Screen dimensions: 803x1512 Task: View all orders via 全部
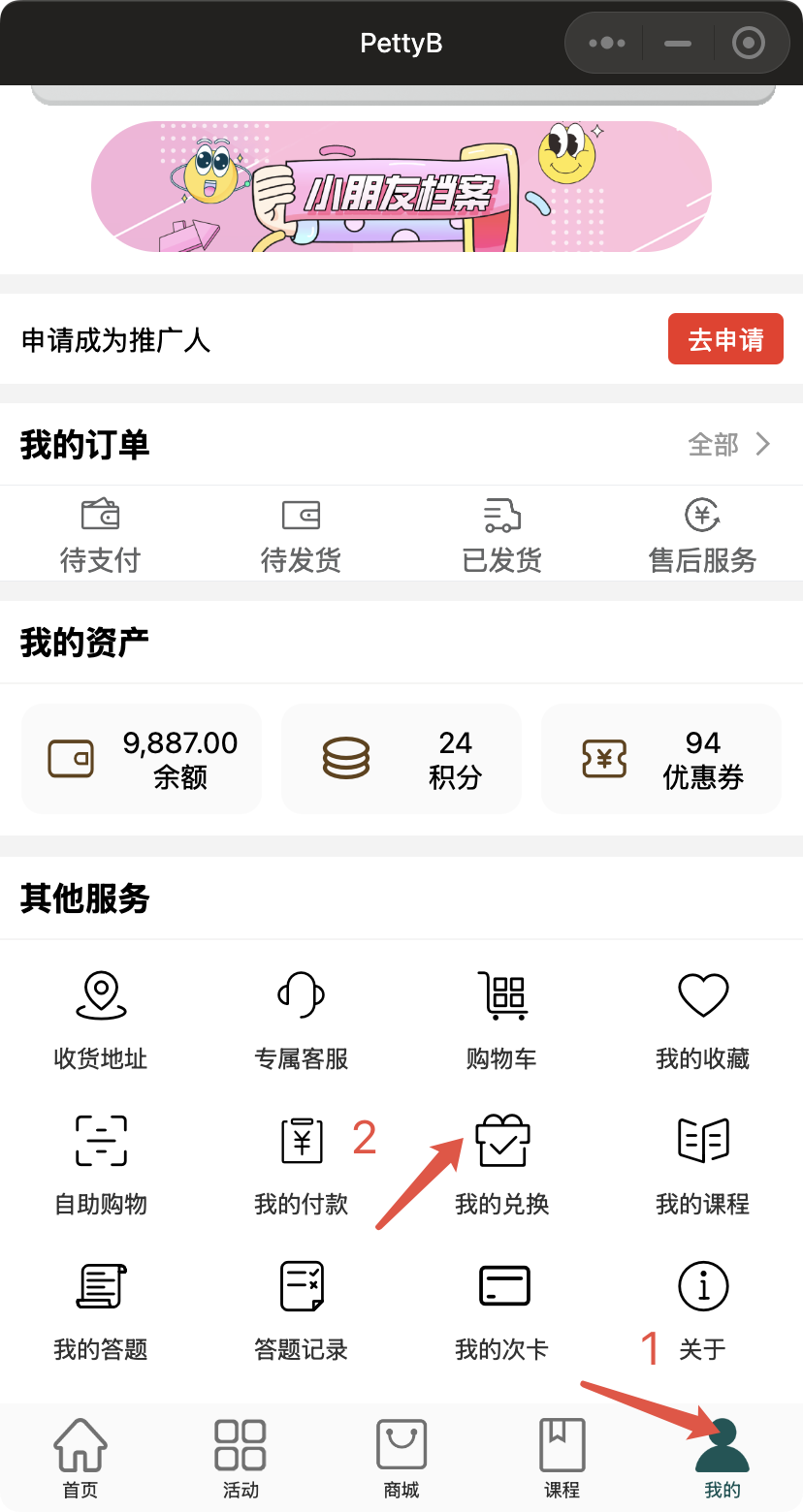(x=729, y=445)
